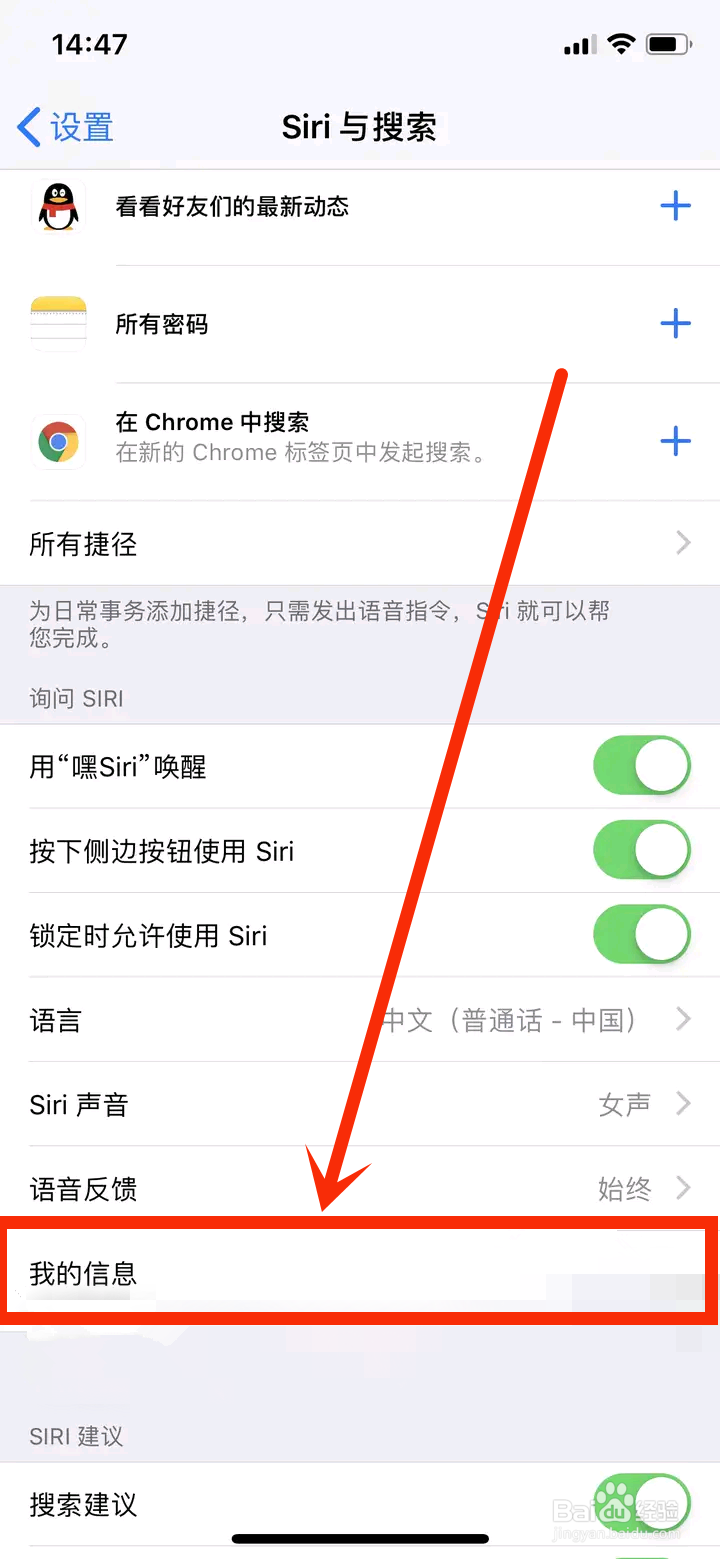Click the Wi-Fi icon in status bar
This screenshot has width=720, height=1559.
[x=621, y=44]
